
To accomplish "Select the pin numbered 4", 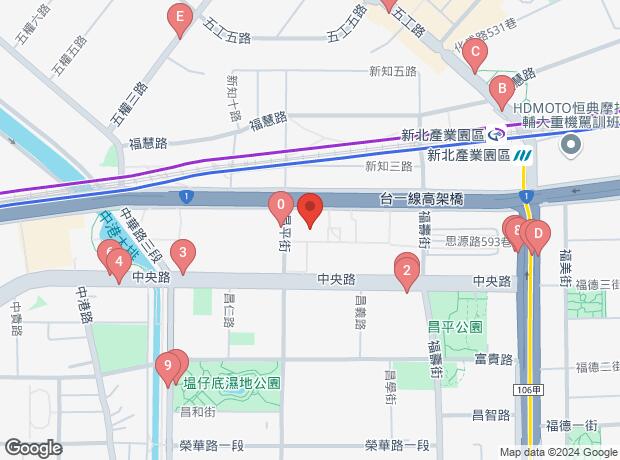I will pos(119,264).
